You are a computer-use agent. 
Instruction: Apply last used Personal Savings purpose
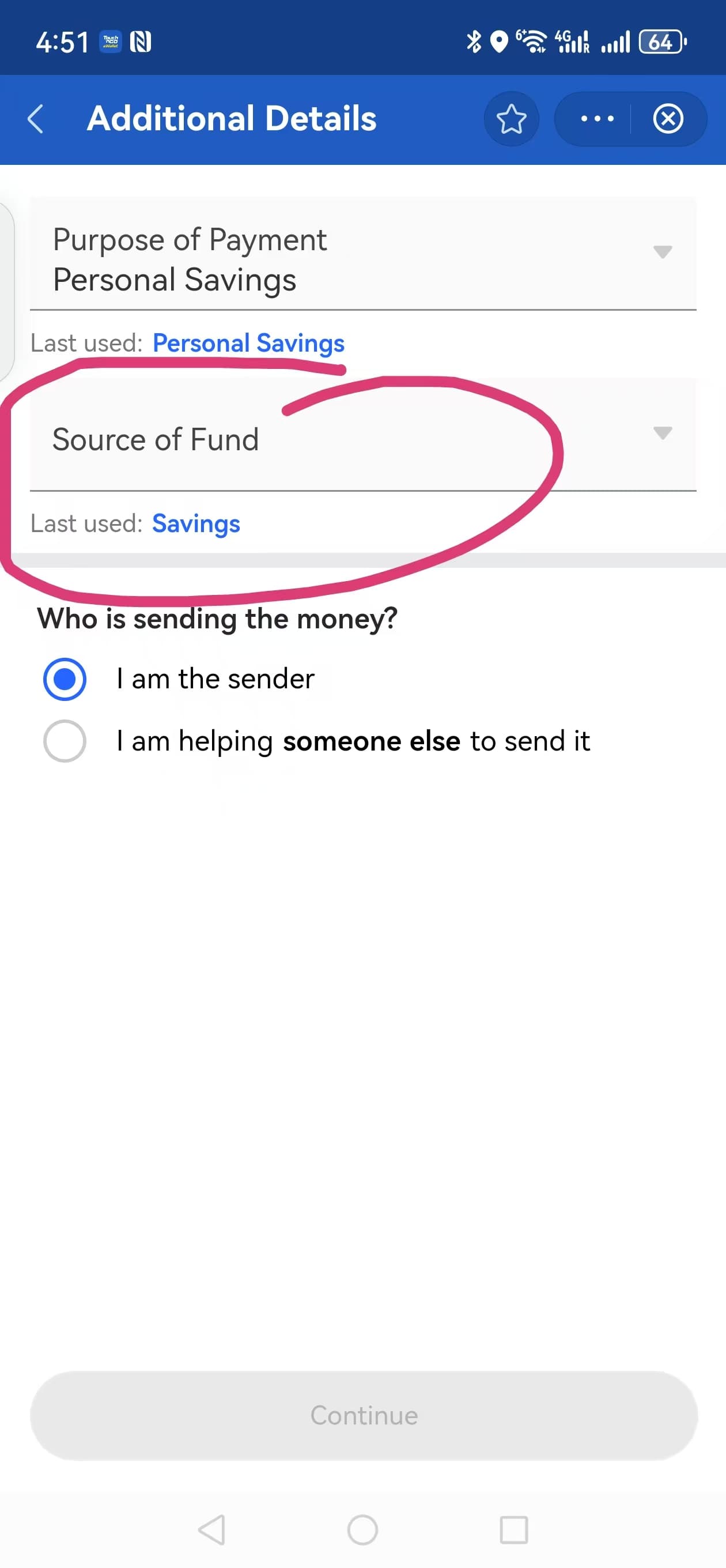point(248,344)
